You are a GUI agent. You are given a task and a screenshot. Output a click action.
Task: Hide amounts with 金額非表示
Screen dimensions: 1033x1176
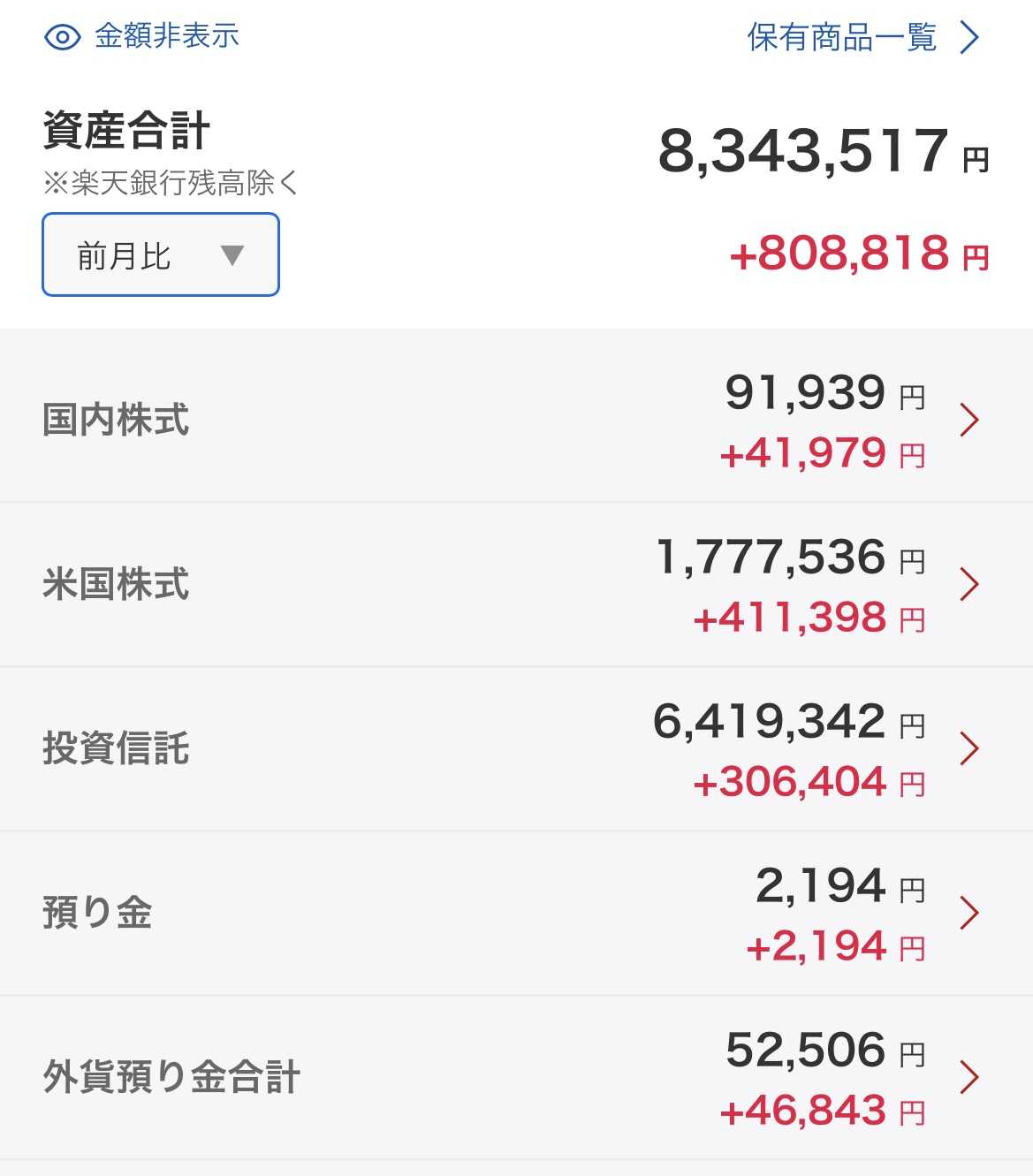[143, 36]
